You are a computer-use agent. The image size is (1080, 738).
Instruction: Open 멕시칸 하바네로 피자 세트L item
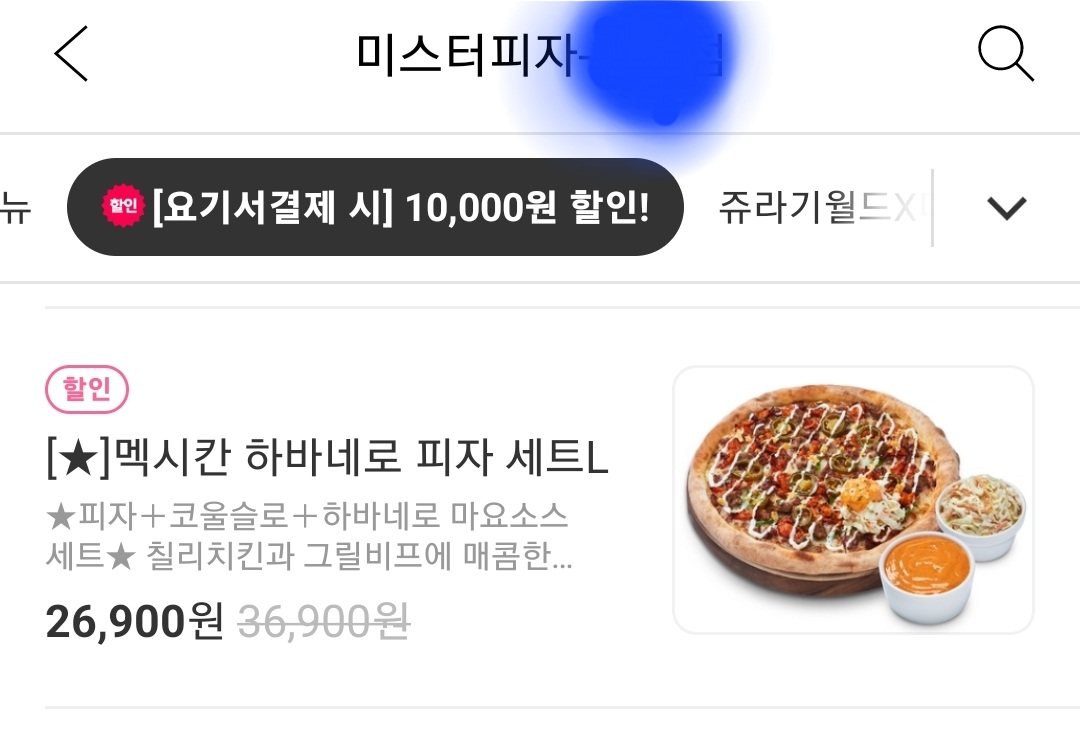pos(328,460)
